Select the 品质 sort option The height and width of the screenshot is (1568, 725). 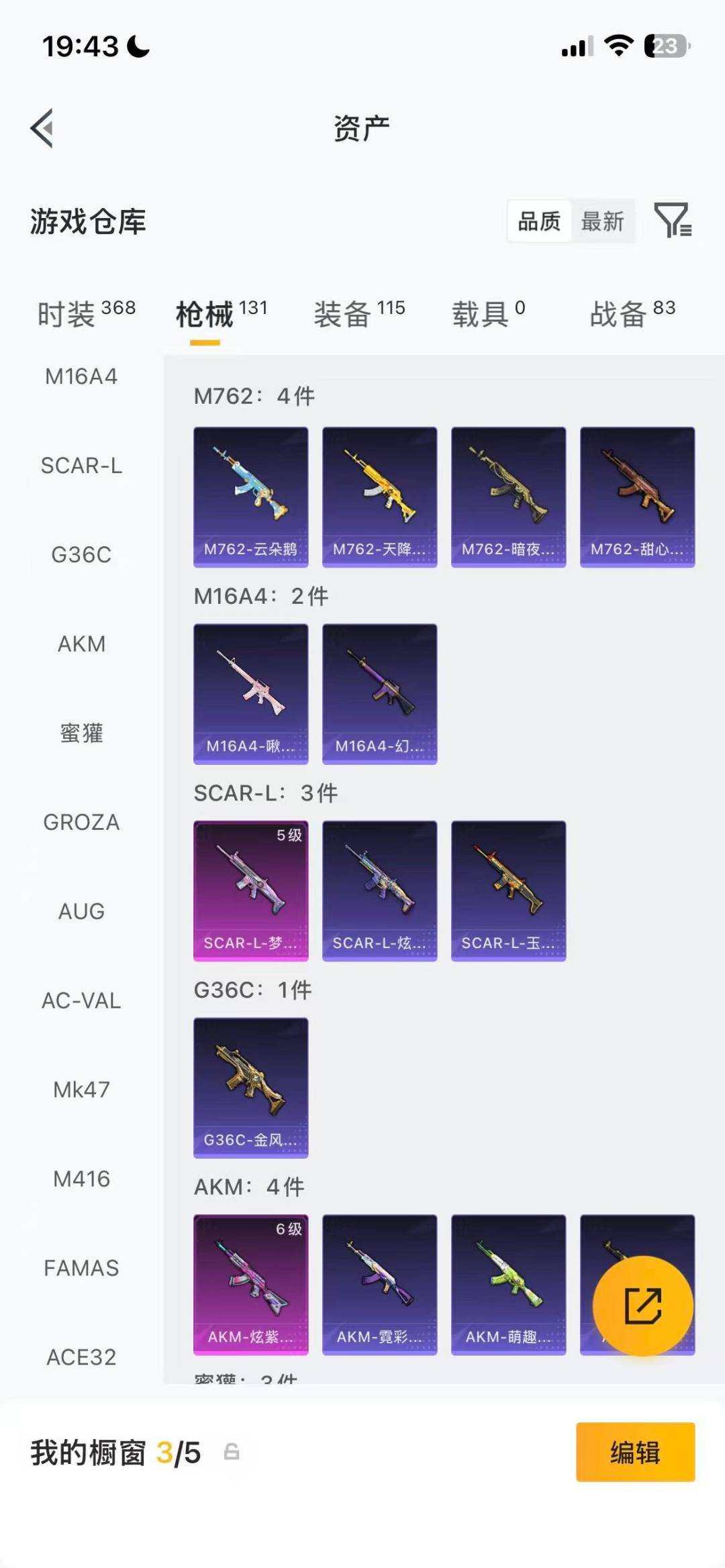(539, 221)
